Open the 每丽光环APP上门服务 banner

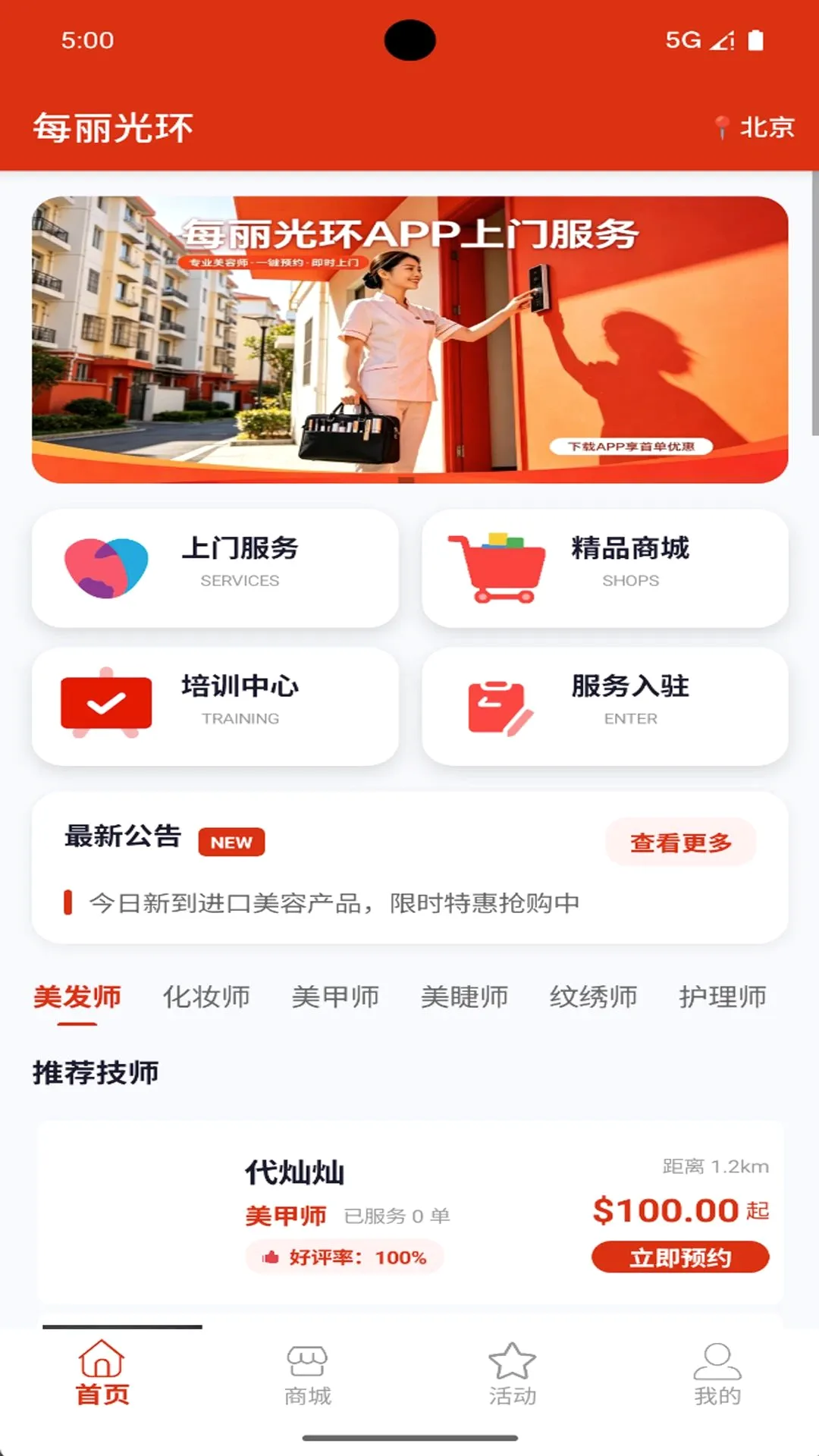click(x=409, y=339)
